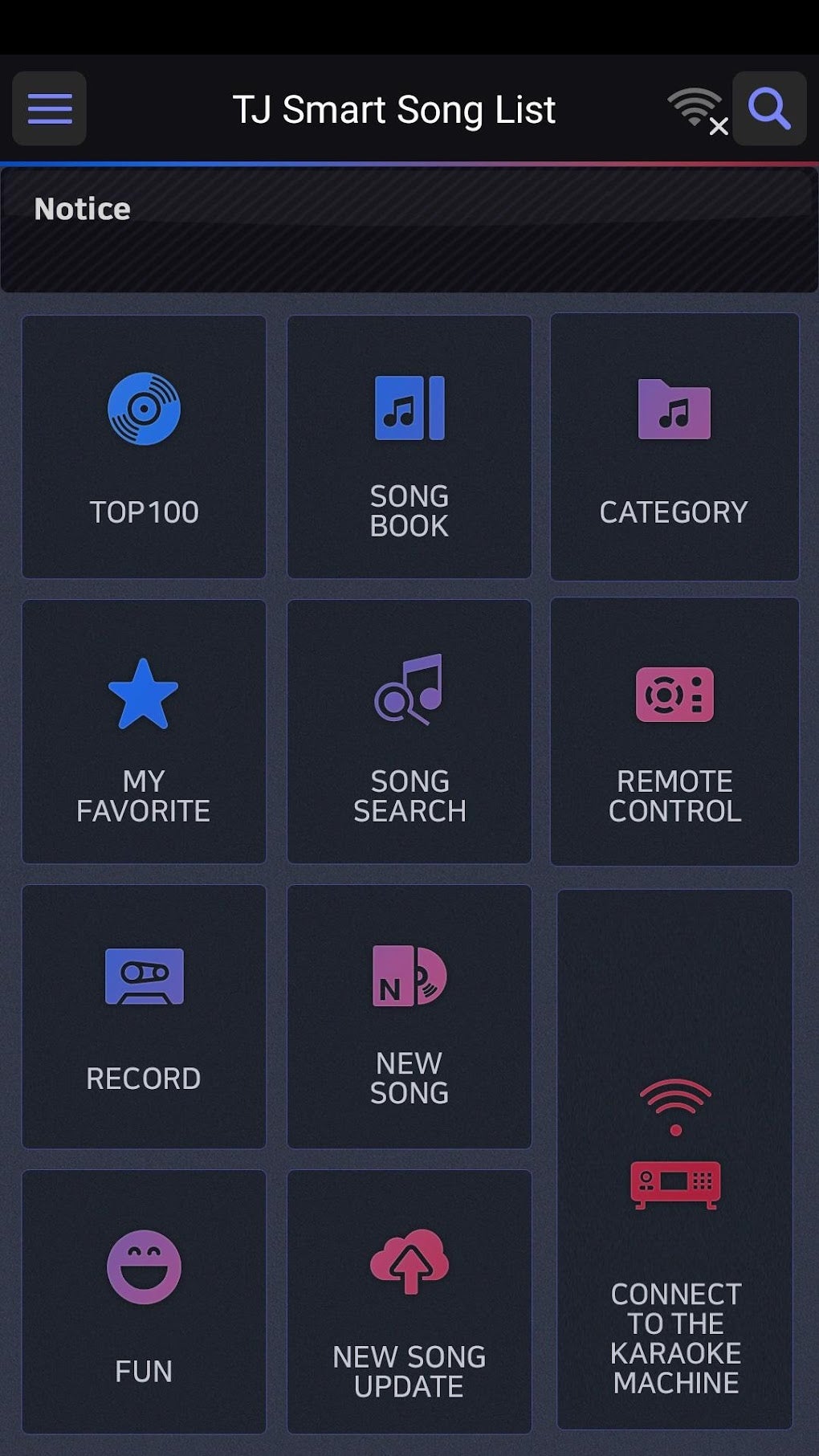The height and width of the screenshot is (1456, 819).
Task: Open the Record feature
Action: pyautogui.click(x=144, y=1016)
